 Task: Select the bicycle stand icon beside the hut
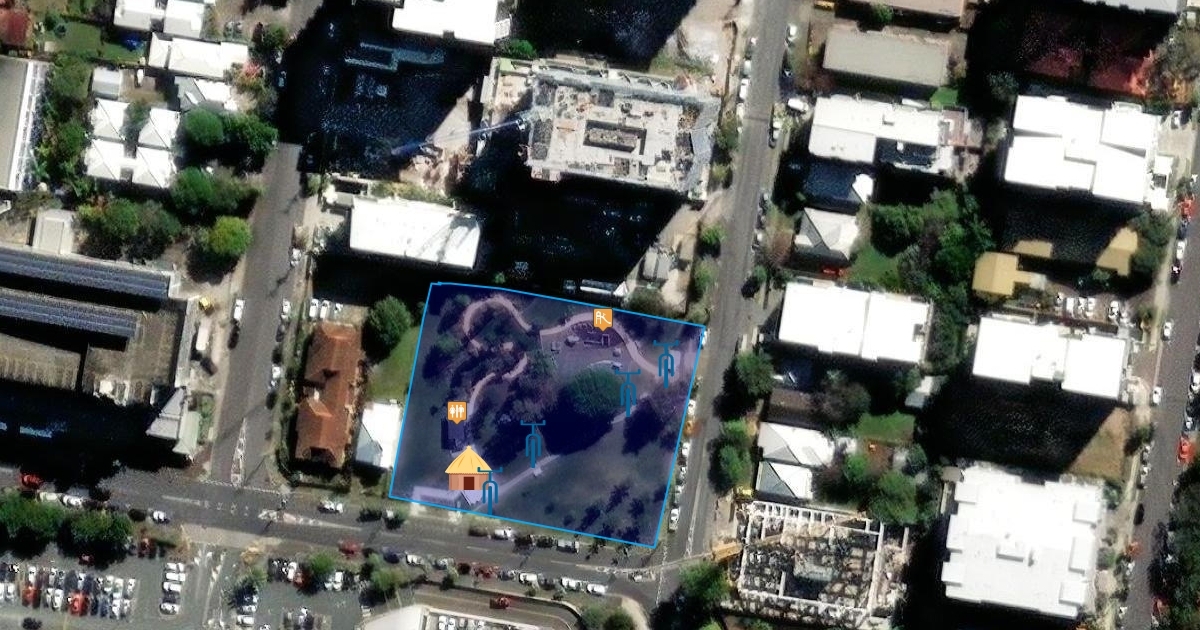click(x=488, y=491)
